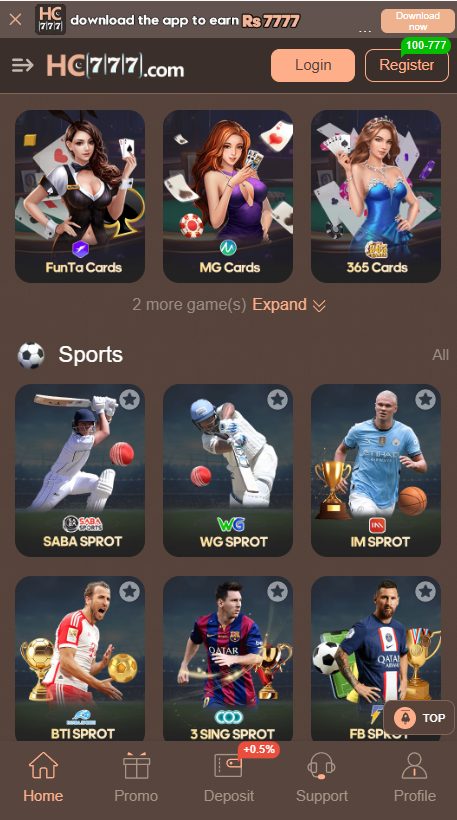Open the Support tab
The height and width of the screenshot is (820, 457).
pos(322,778)
